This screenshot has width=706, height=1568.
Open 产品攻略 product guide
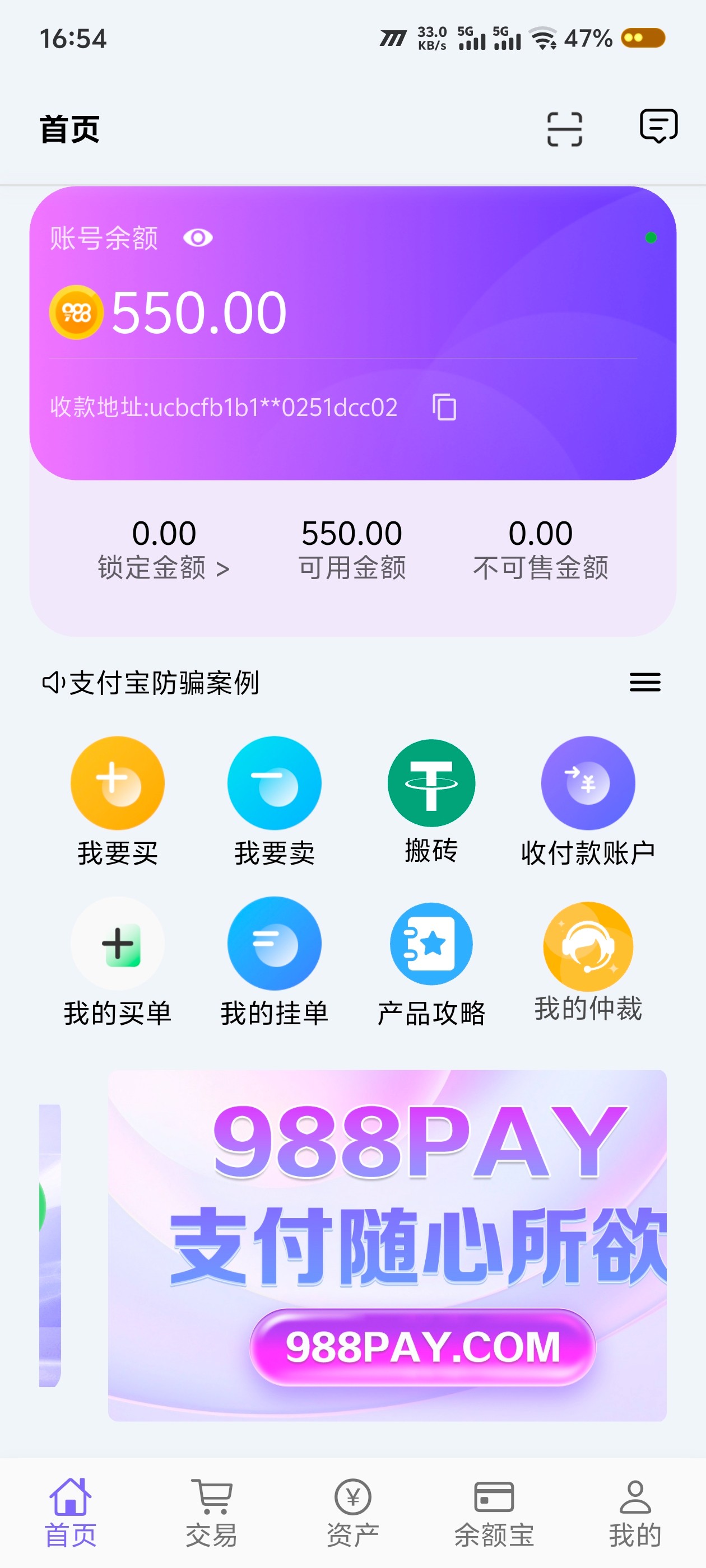coord(431,960)
